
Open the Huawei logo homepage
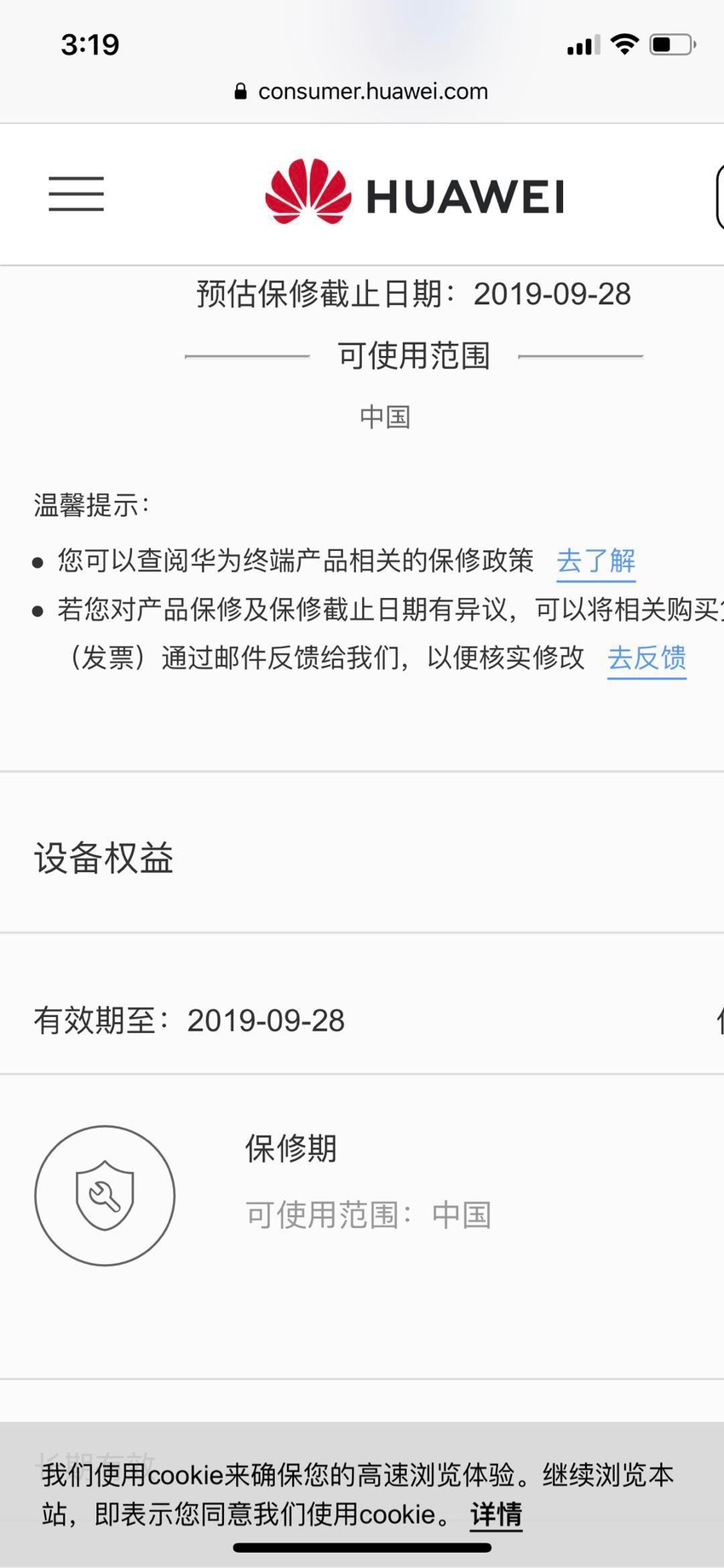coord(414,193)
